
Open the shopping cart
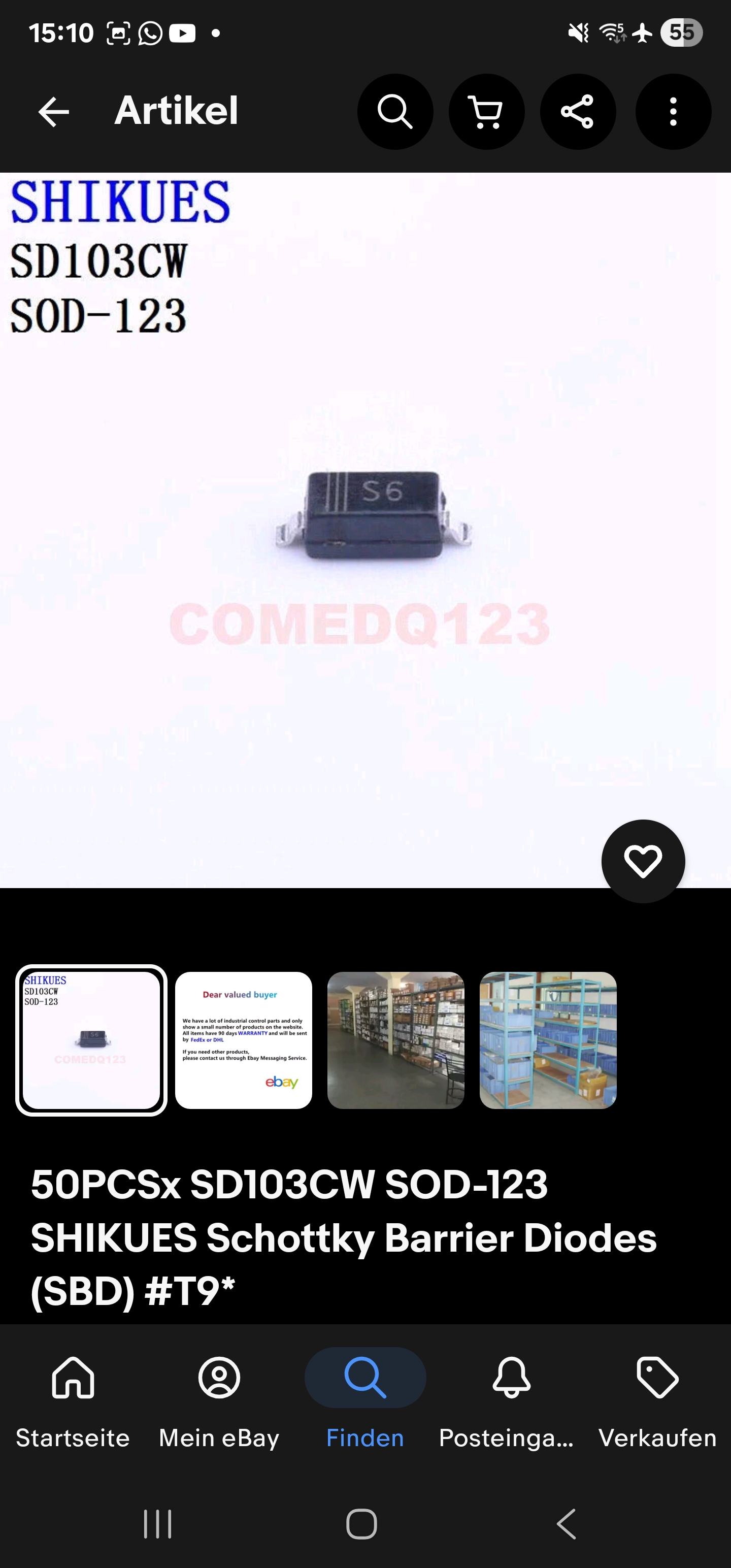(486, 112)
